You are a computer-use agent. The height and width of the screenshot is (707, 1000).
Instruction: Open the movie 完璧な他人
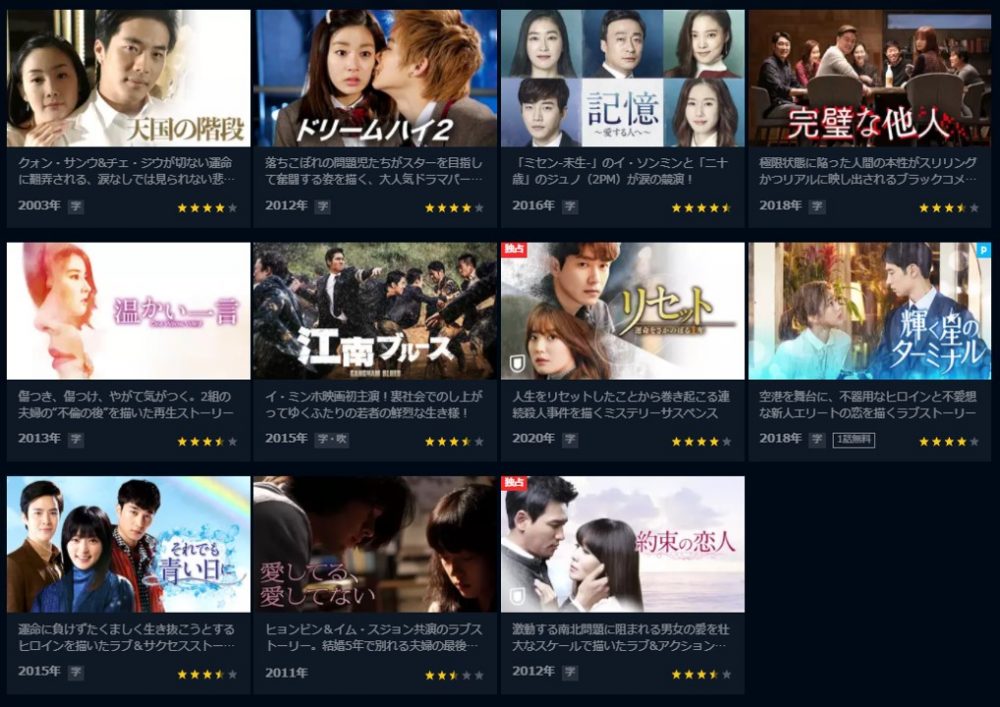click(x=869, y=79)
